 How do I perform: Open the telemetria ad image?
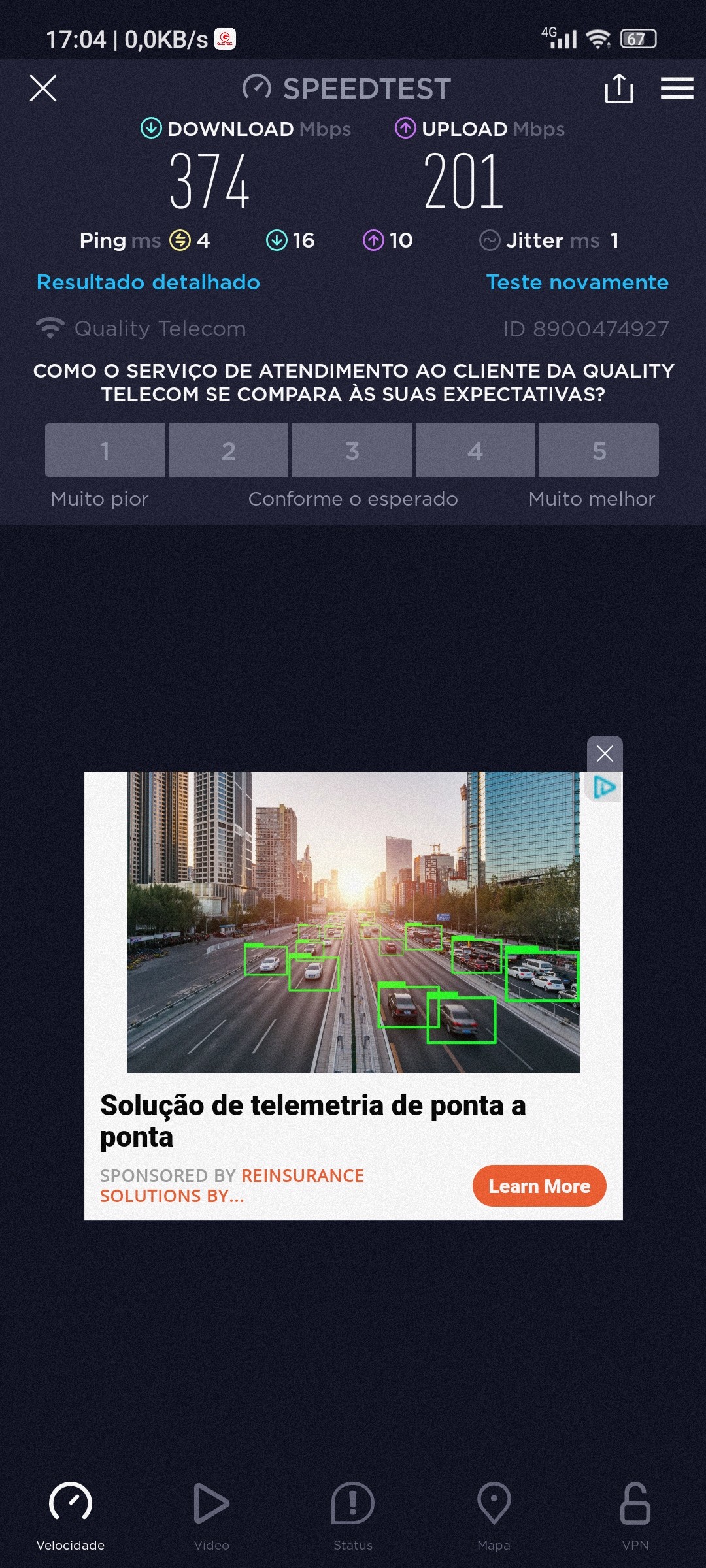coord(353,921)
